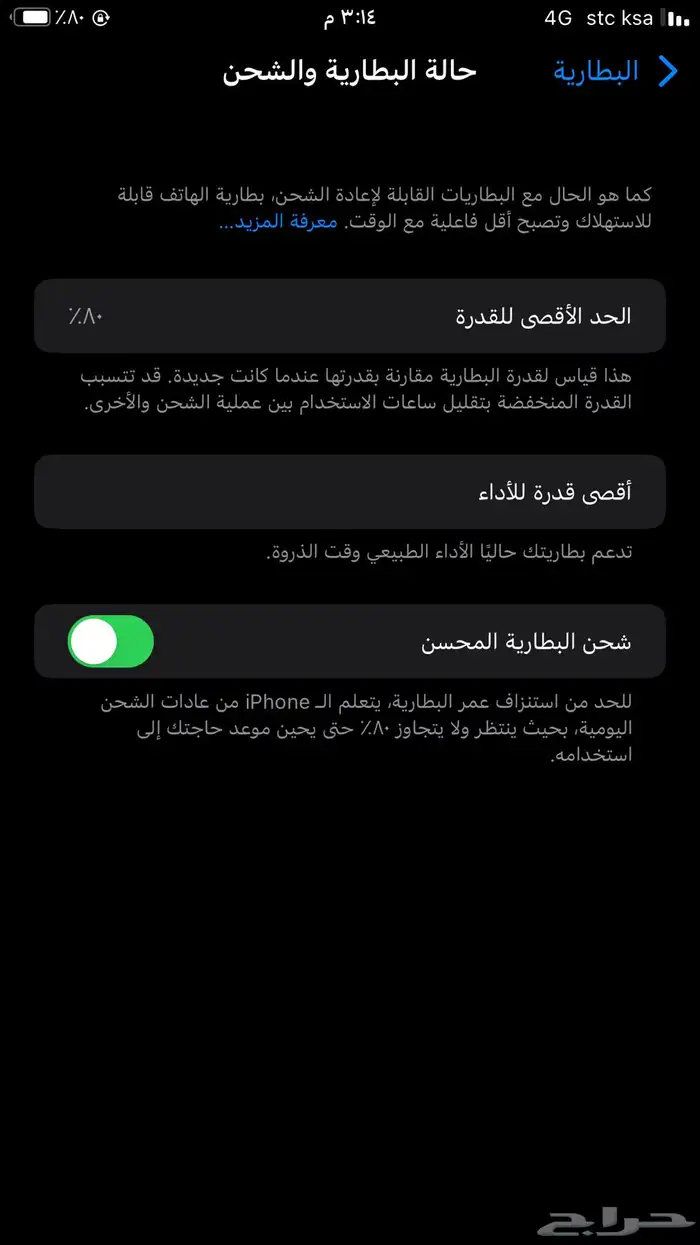The height and width of the screenshot is (1245, 700).
Task: Open the معرفة المزيد link
Action: pyautogui.click(x=278, y=222)
